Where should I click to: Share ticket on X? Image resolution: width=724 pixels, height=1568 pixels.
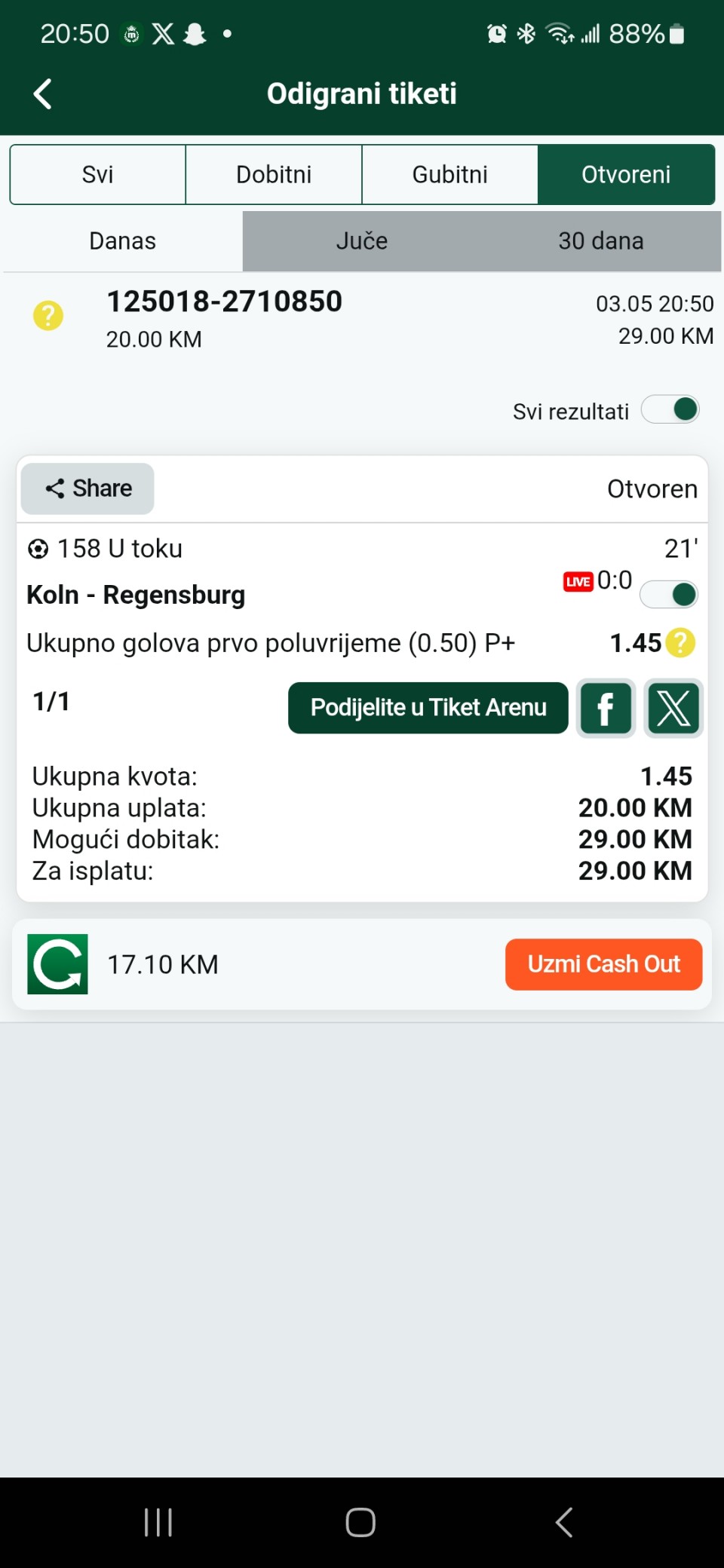(x=673, y=709)
